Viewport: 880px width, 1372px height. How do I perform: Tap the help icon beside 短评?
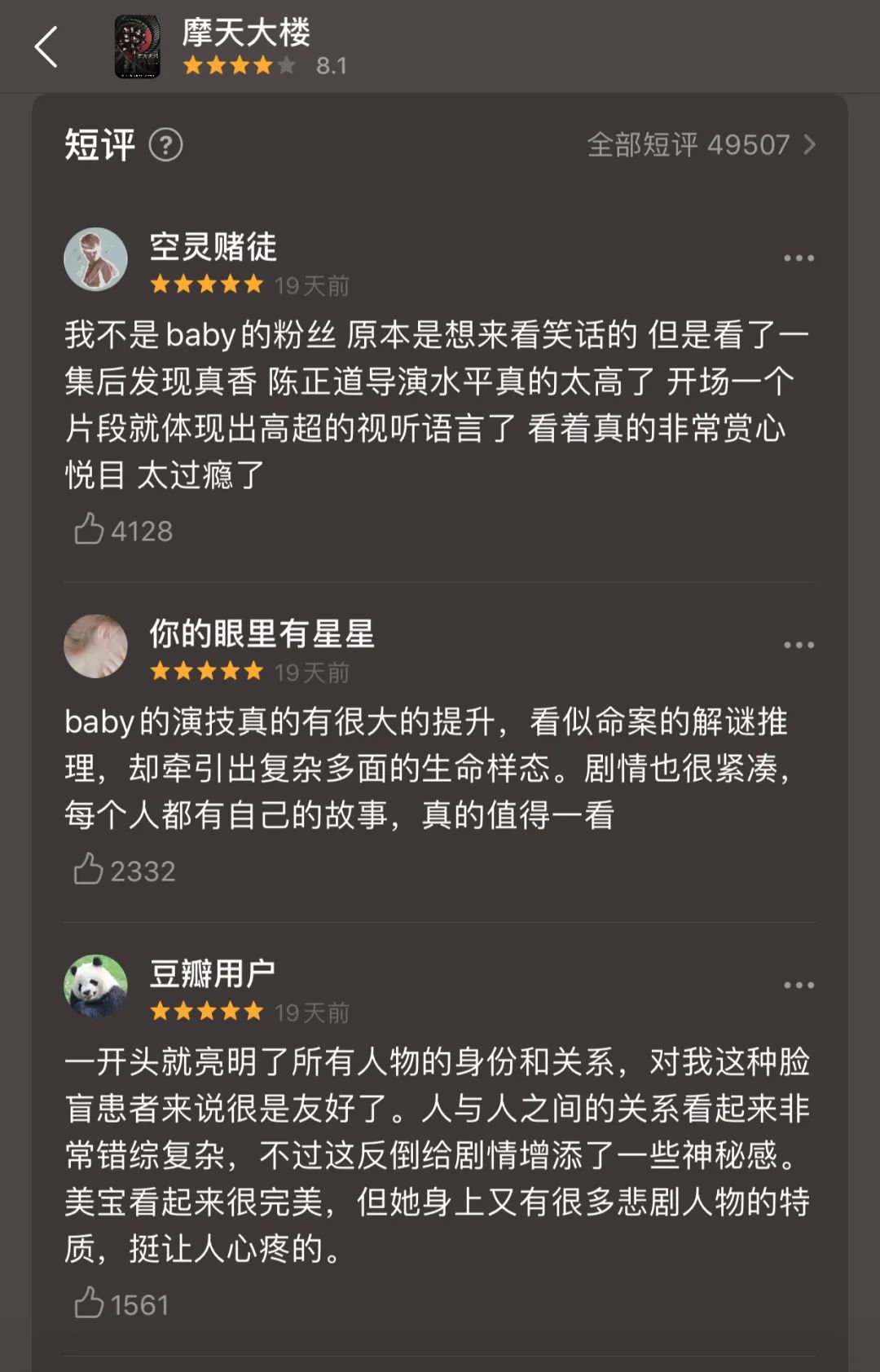click(166, 146)
